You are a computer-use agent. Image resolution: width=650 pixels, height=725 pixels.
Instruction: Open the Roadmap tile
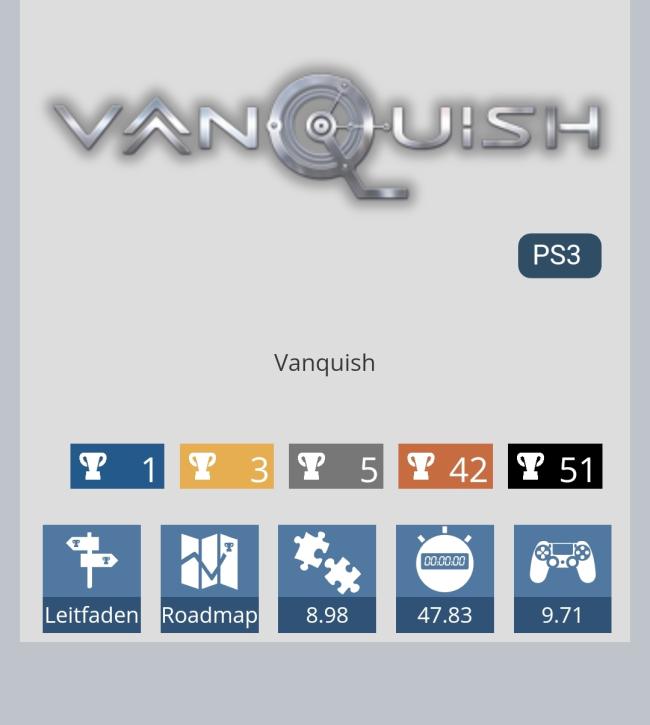209,578
